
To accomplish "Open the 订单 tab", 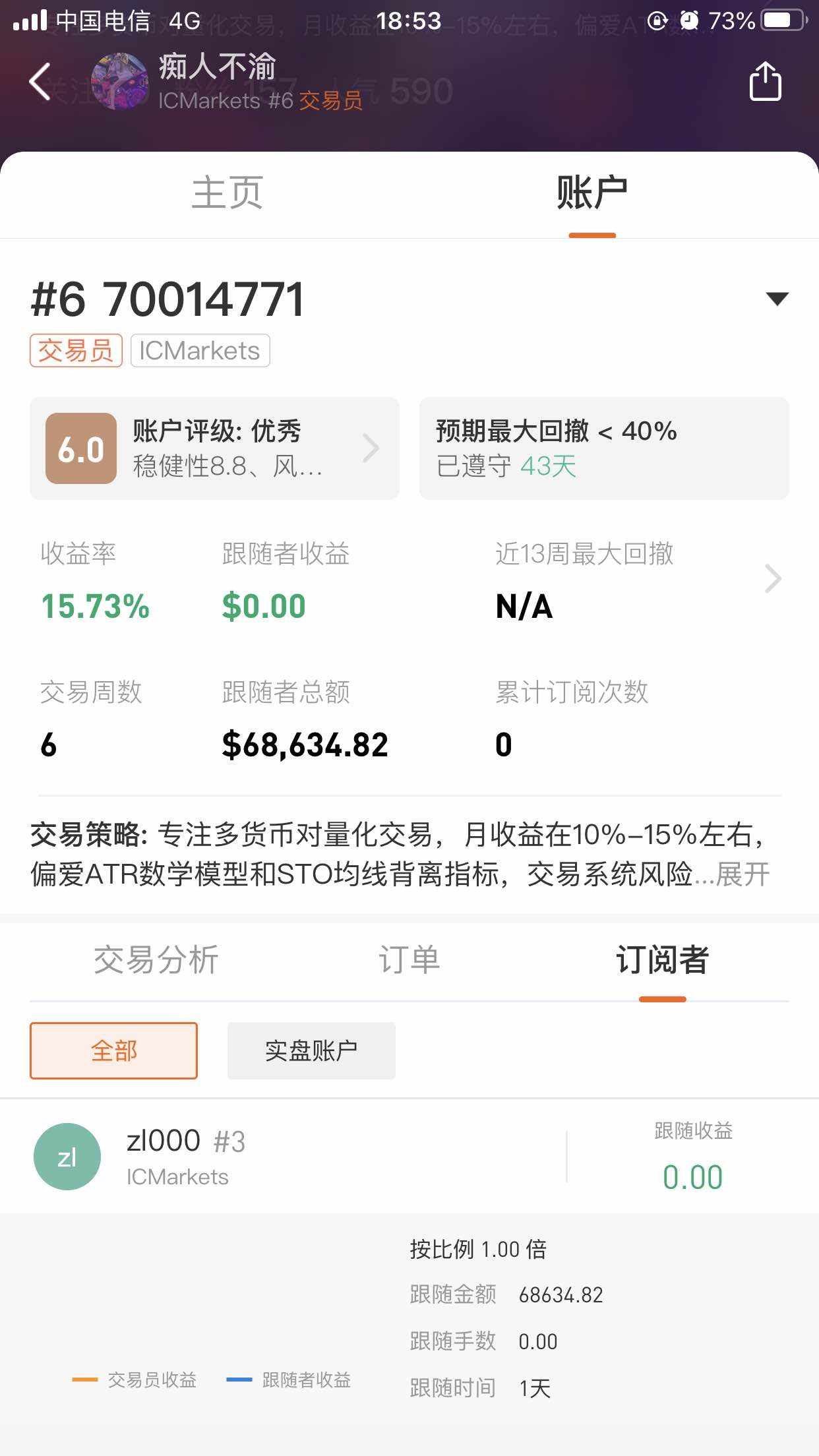I will coord(409,959).
